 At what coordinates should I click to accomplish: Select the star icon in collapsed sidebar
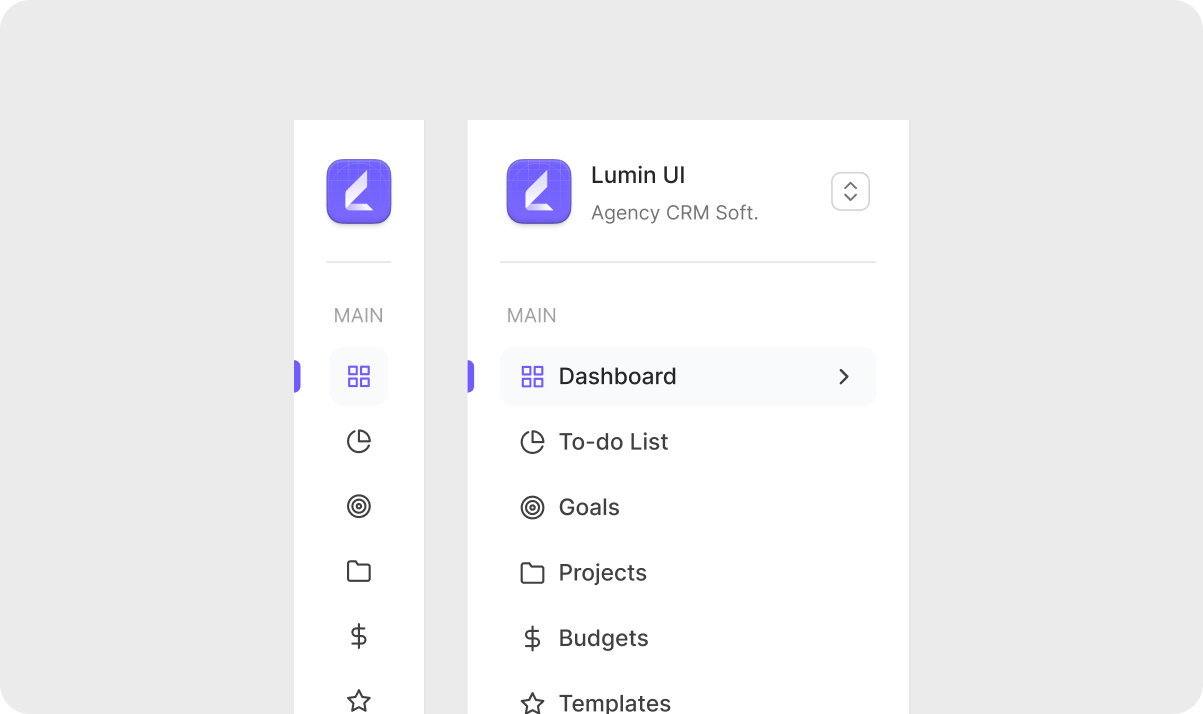359,701
